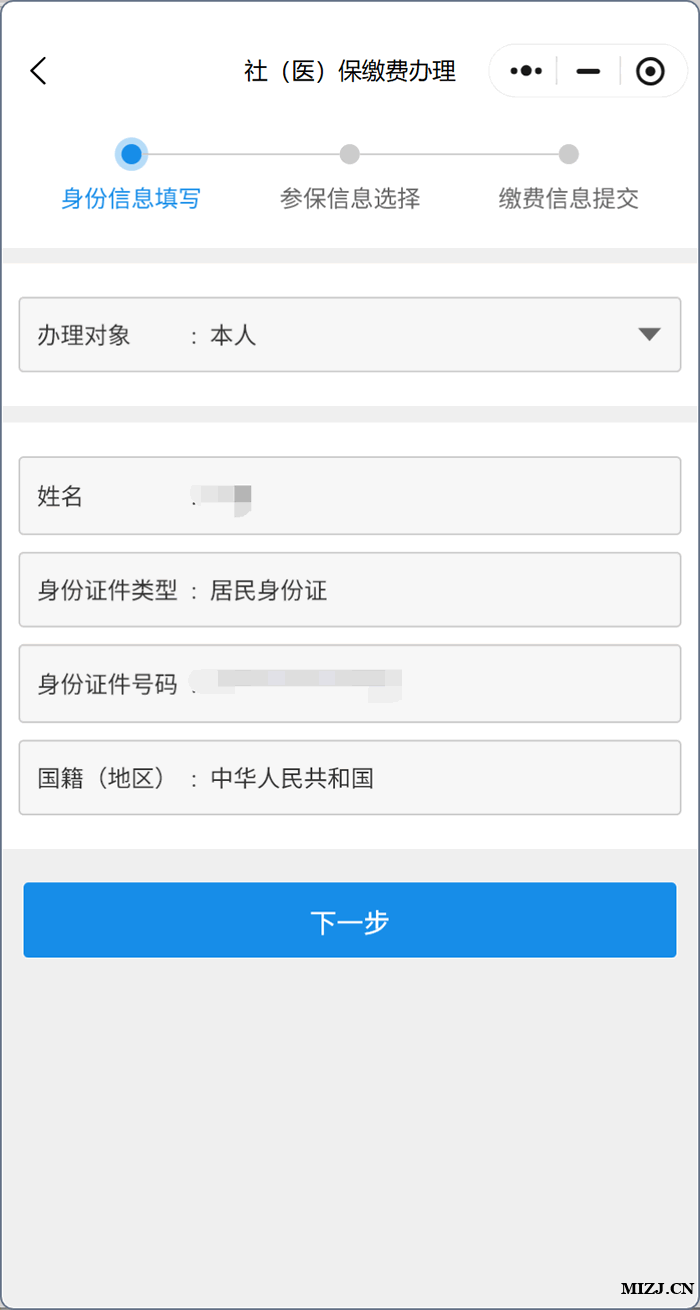
Task: Go back using the top-left arrow
Action: 39,71
